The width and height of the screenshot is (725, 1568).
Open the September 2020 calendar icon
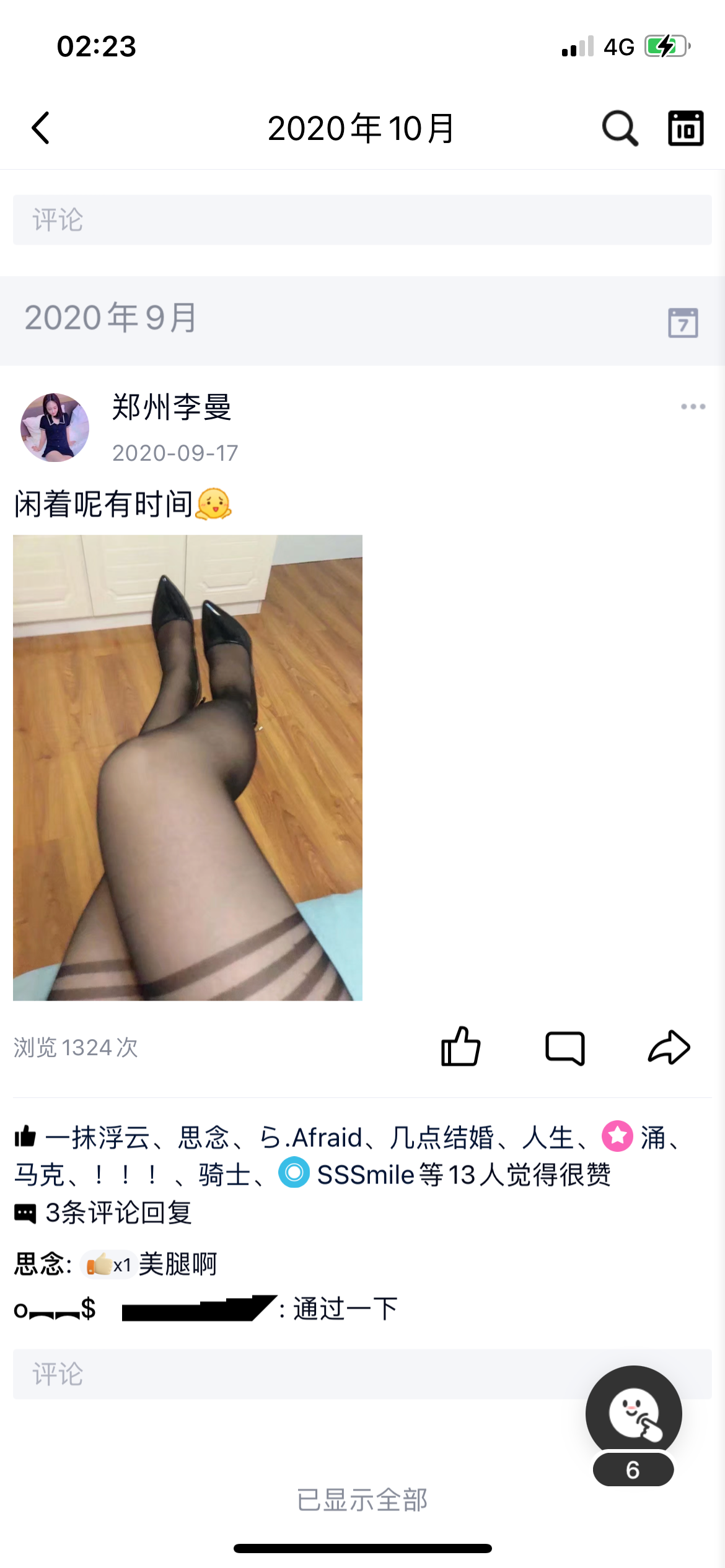683,322
